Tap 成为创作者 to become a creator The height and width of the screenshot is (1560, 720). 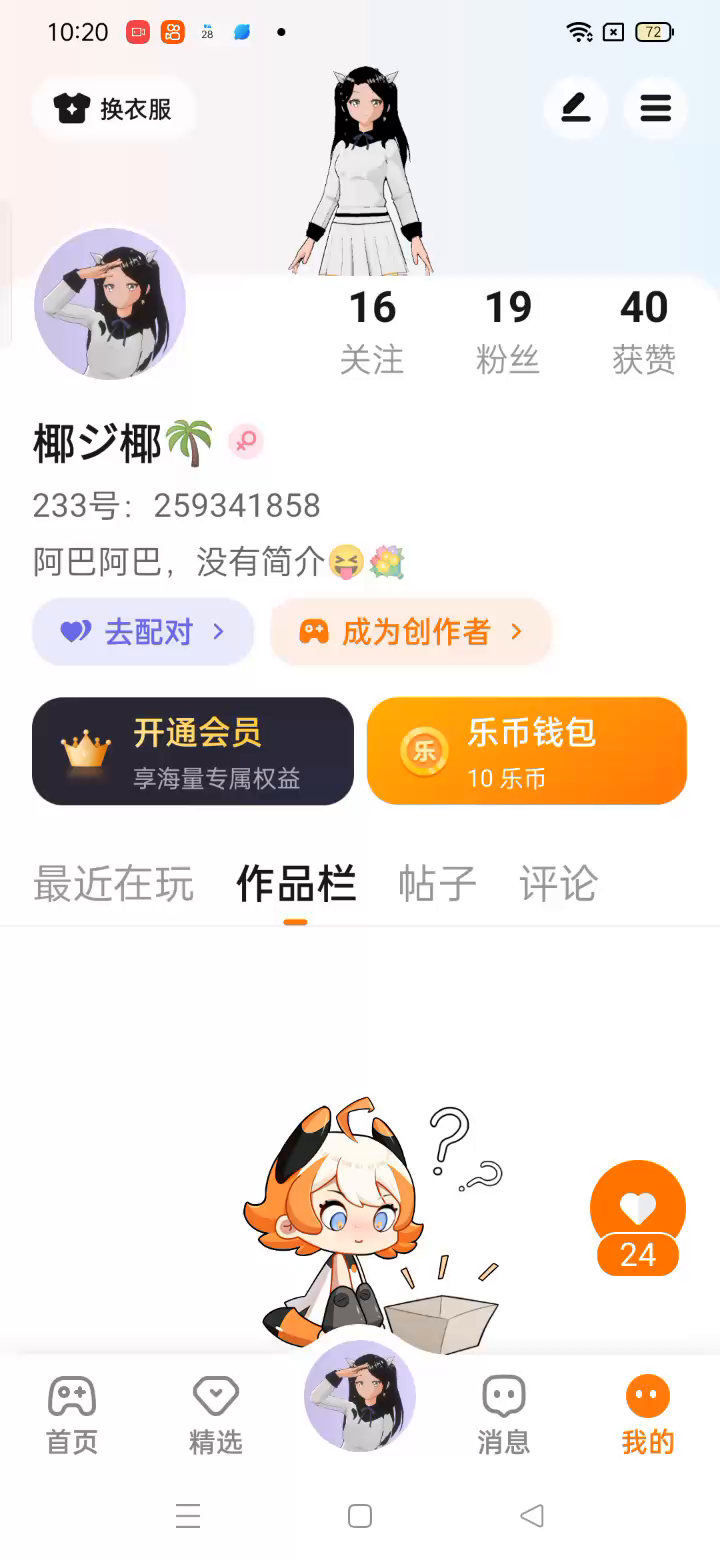(411, 632)
